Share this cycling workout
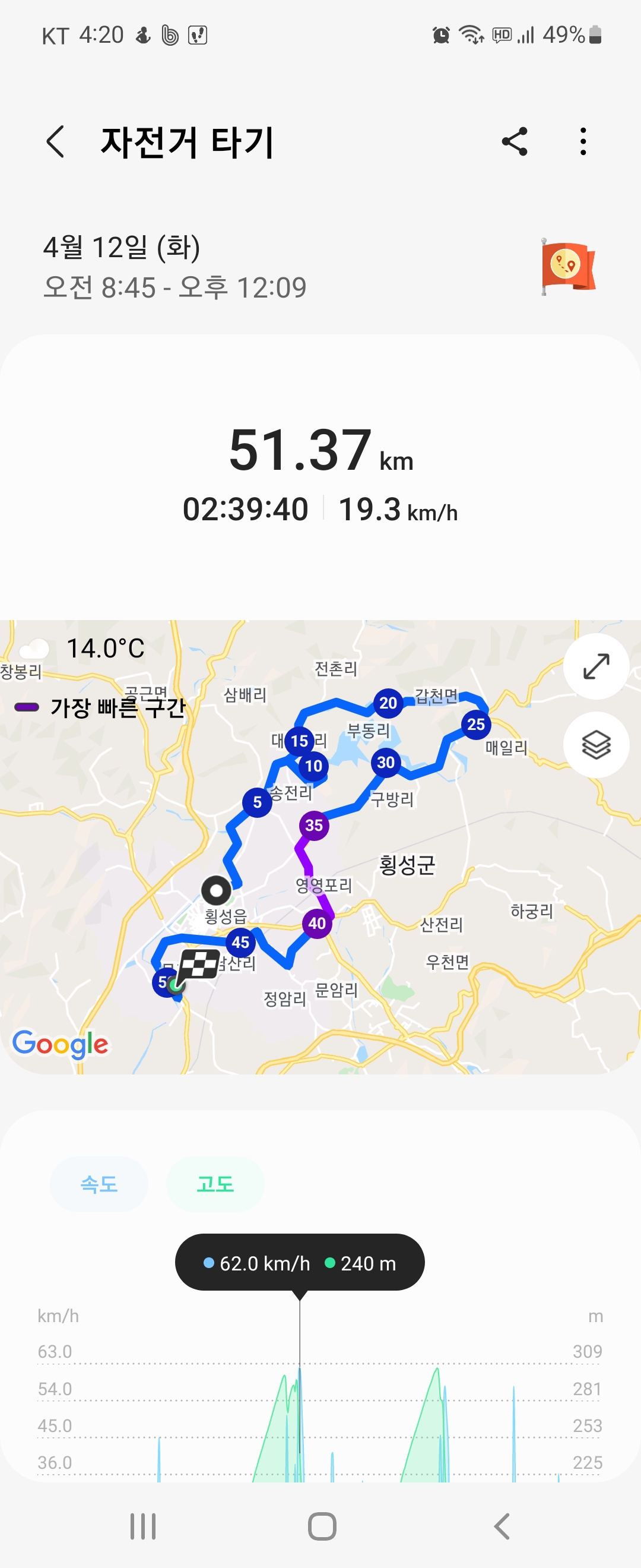Screen dimensions: 641x1568 click(x=515, y=142)
